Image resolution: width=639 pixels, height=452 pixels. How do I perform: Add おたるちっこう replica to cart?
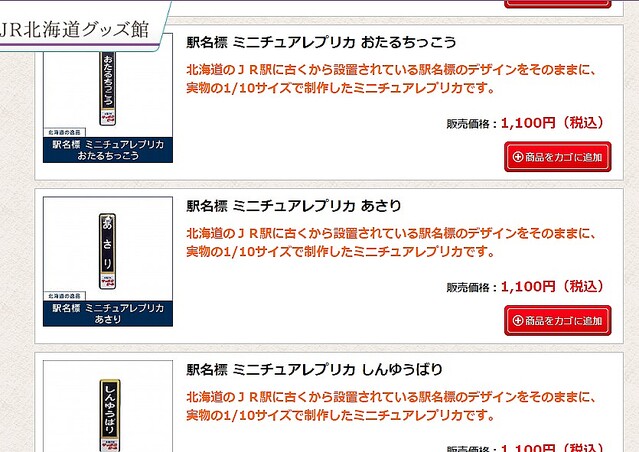[558, 157]
